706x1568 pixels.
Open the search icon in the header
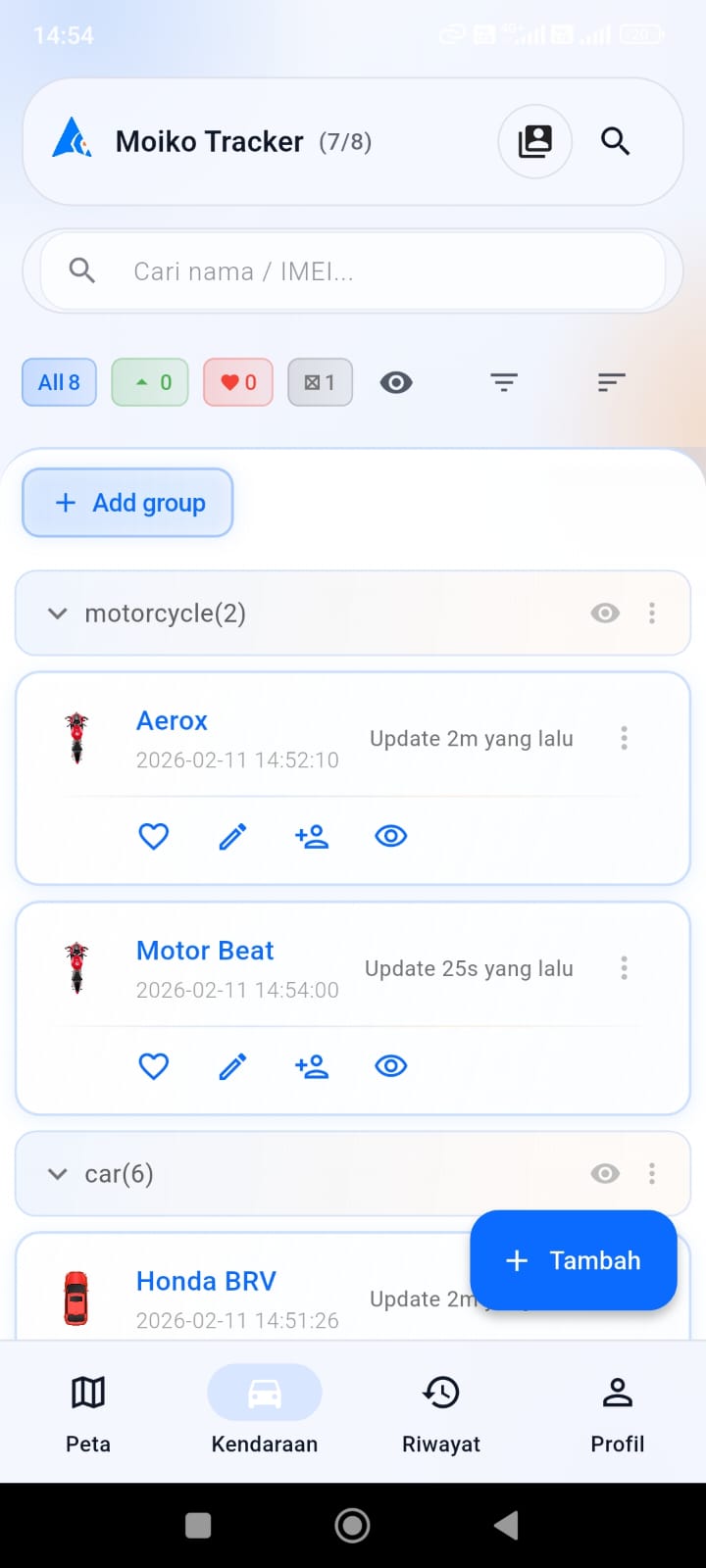pos(615,142)
